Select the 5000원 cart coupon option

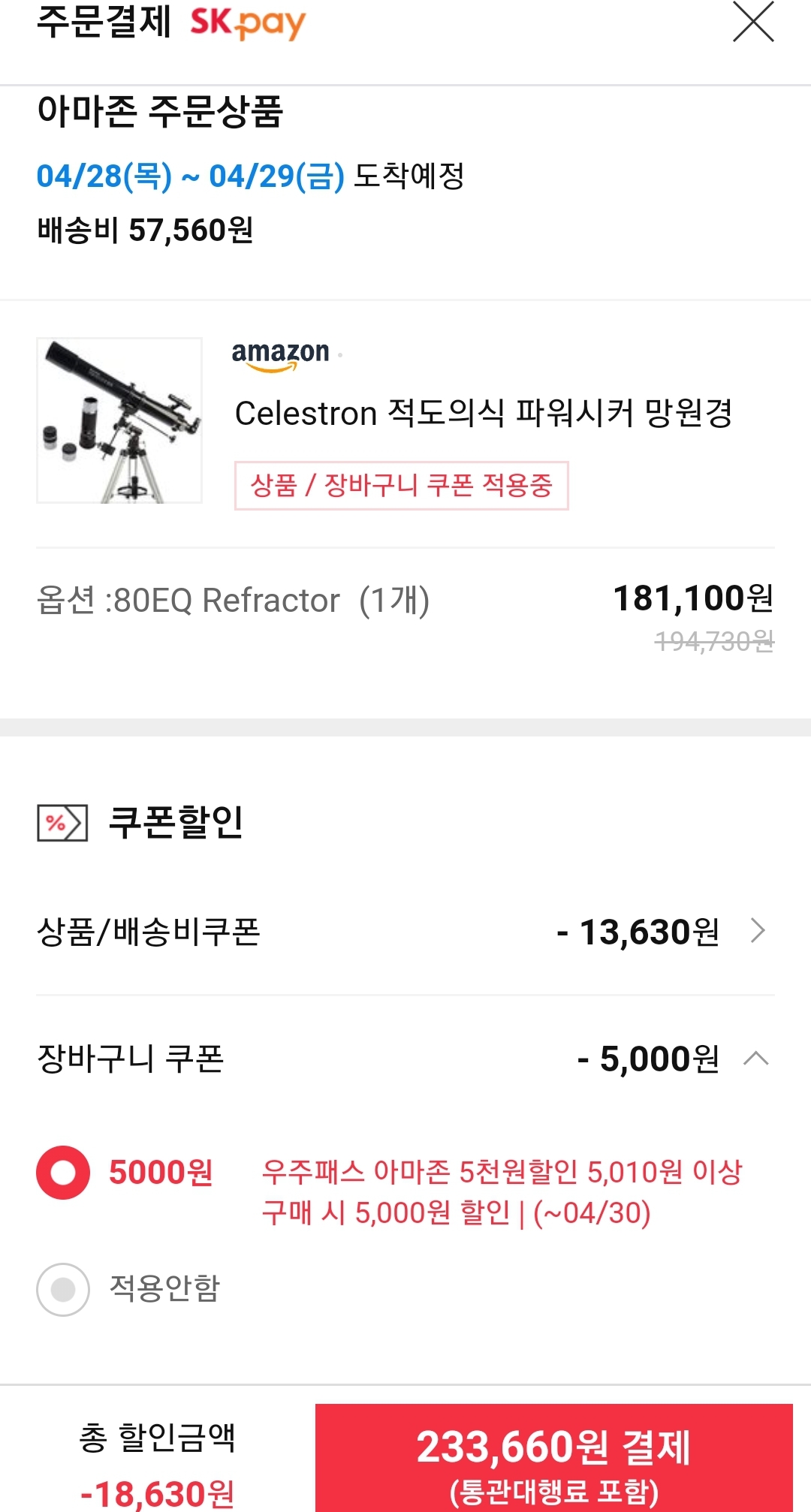point(63,1172)
